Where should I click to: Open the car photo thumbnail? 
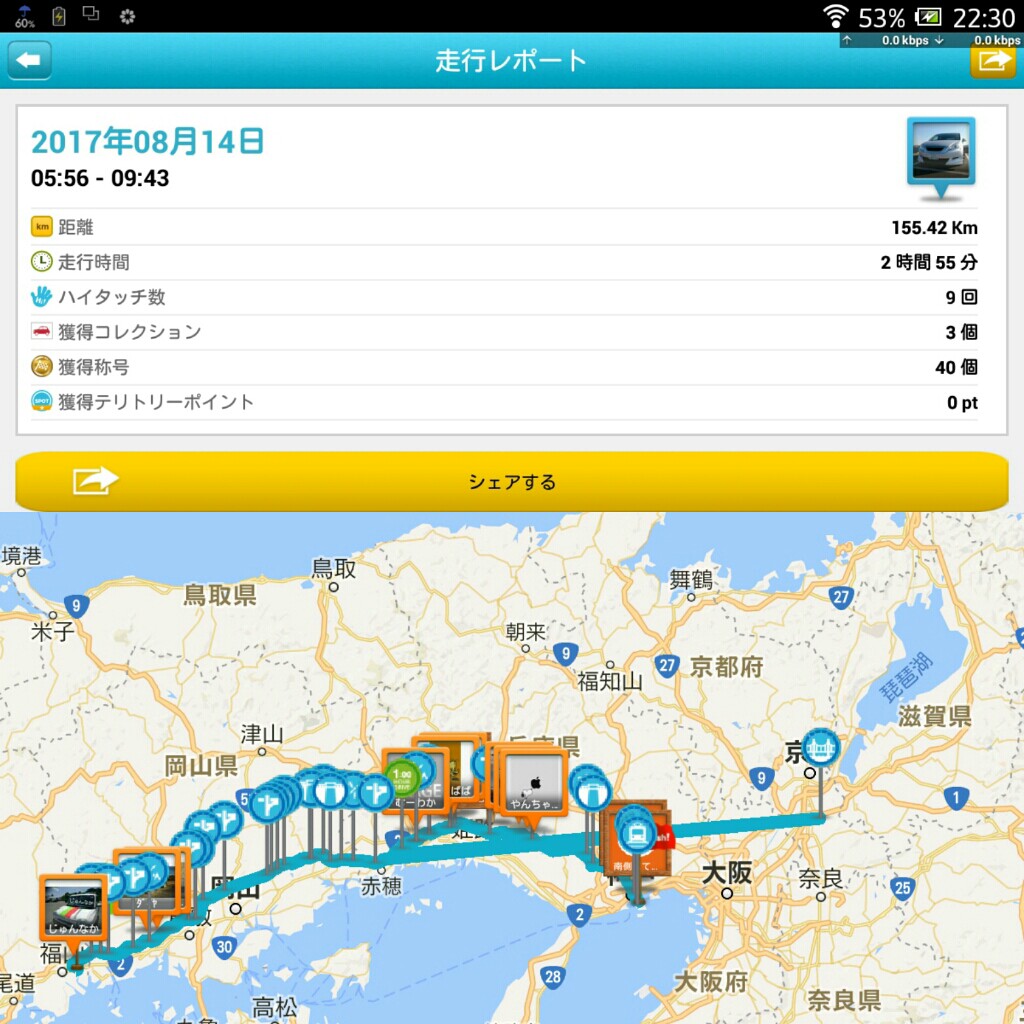[940, 151]
